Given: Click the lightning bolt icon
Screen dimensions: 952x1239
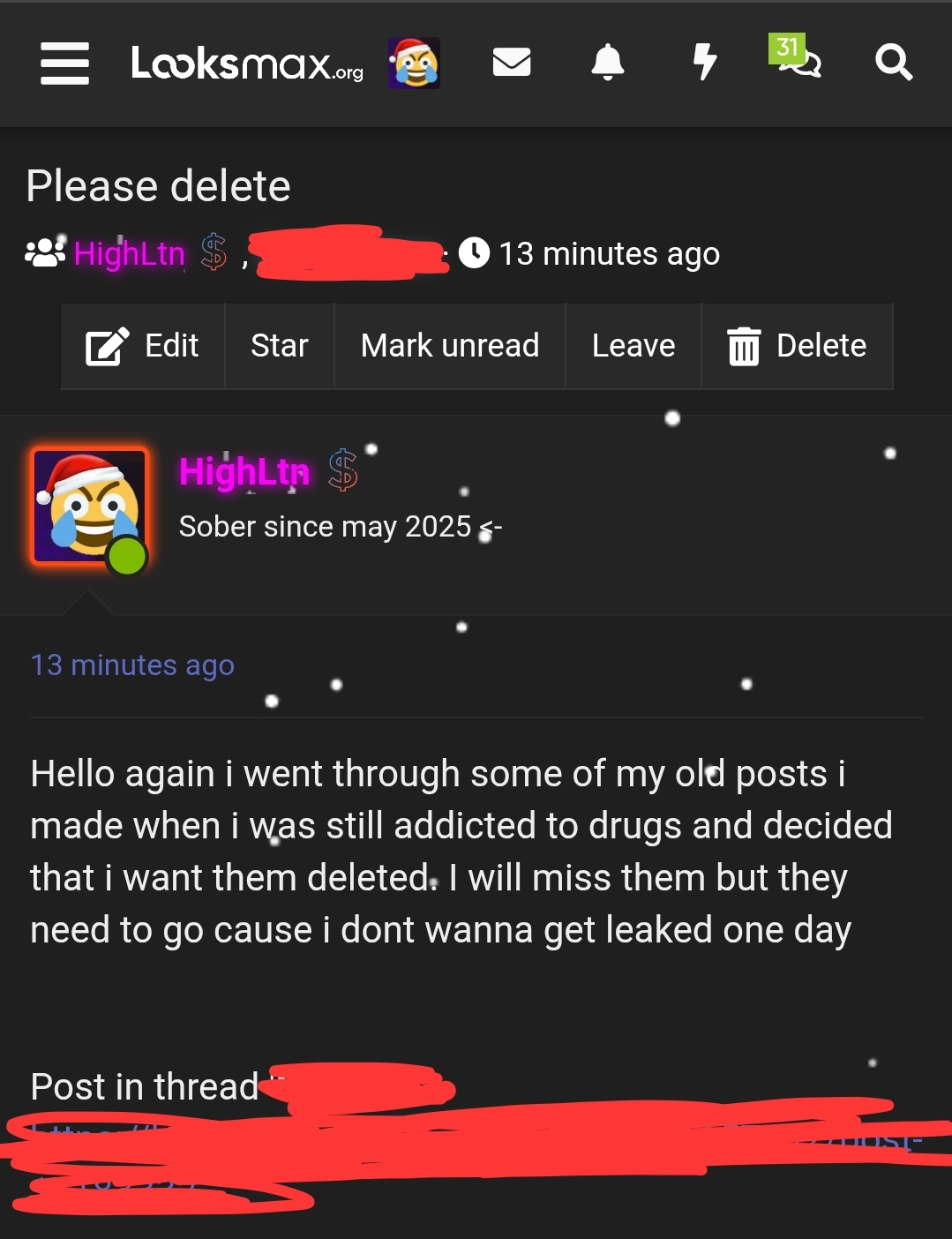Looking at the screenshot, I should coord(704,63).
